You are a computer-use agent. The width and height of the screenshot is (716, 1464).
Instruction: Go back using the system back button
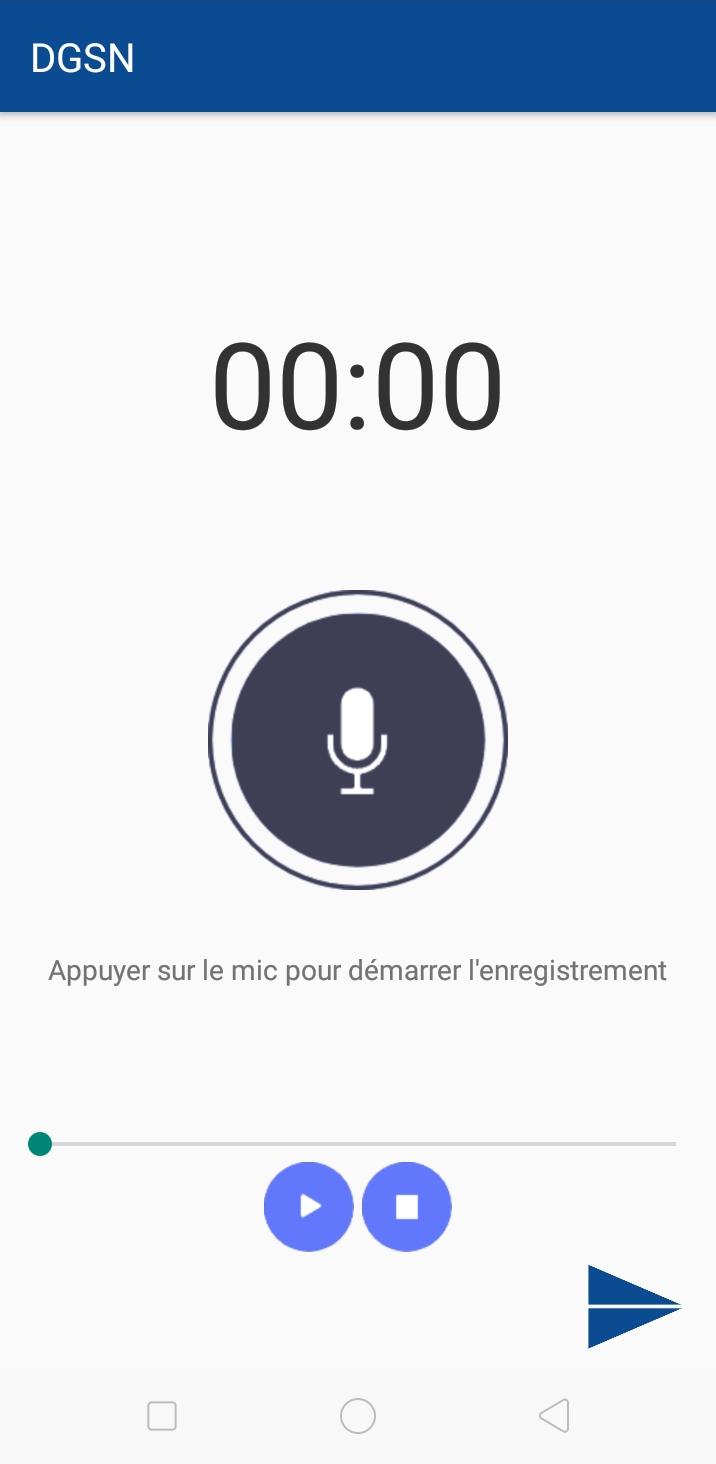[554, 1415]
